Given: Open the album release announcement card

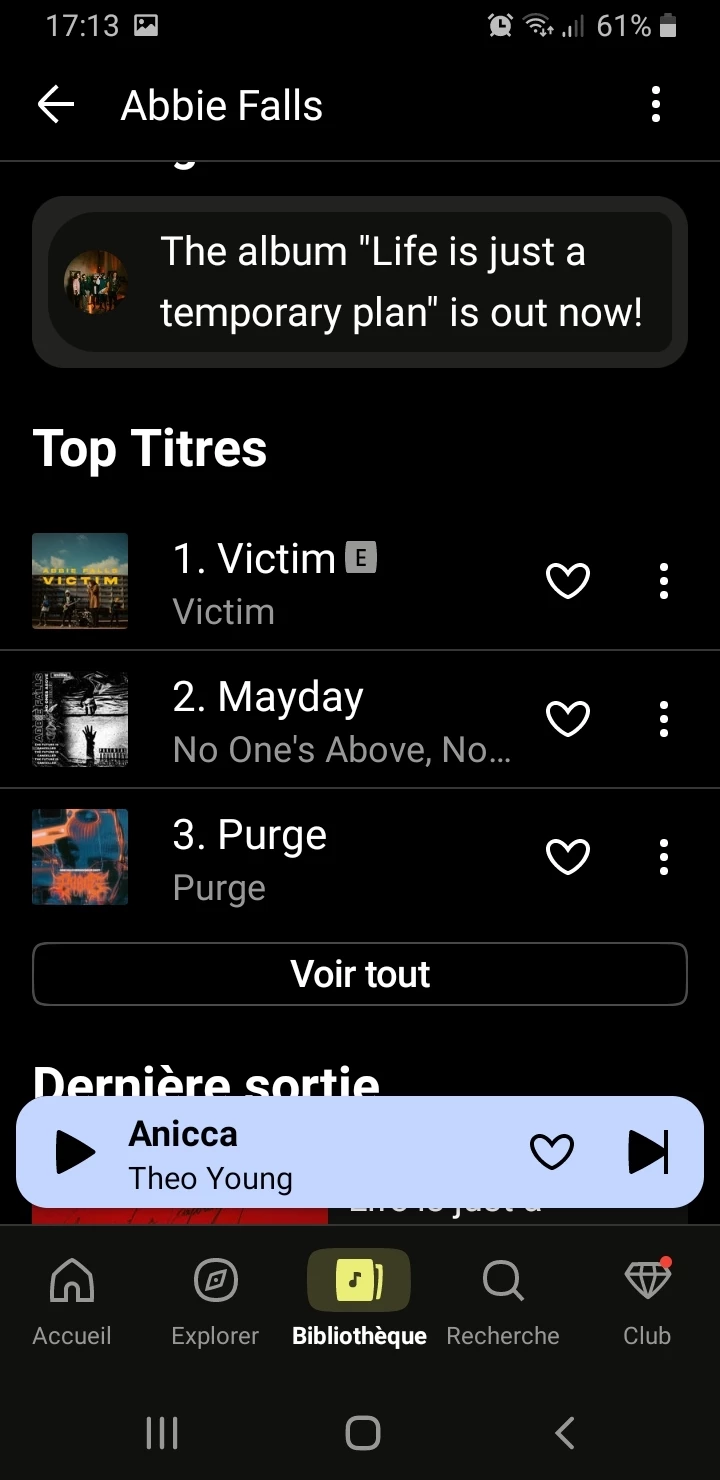Looking at the screenshot, I should point(360,282).
